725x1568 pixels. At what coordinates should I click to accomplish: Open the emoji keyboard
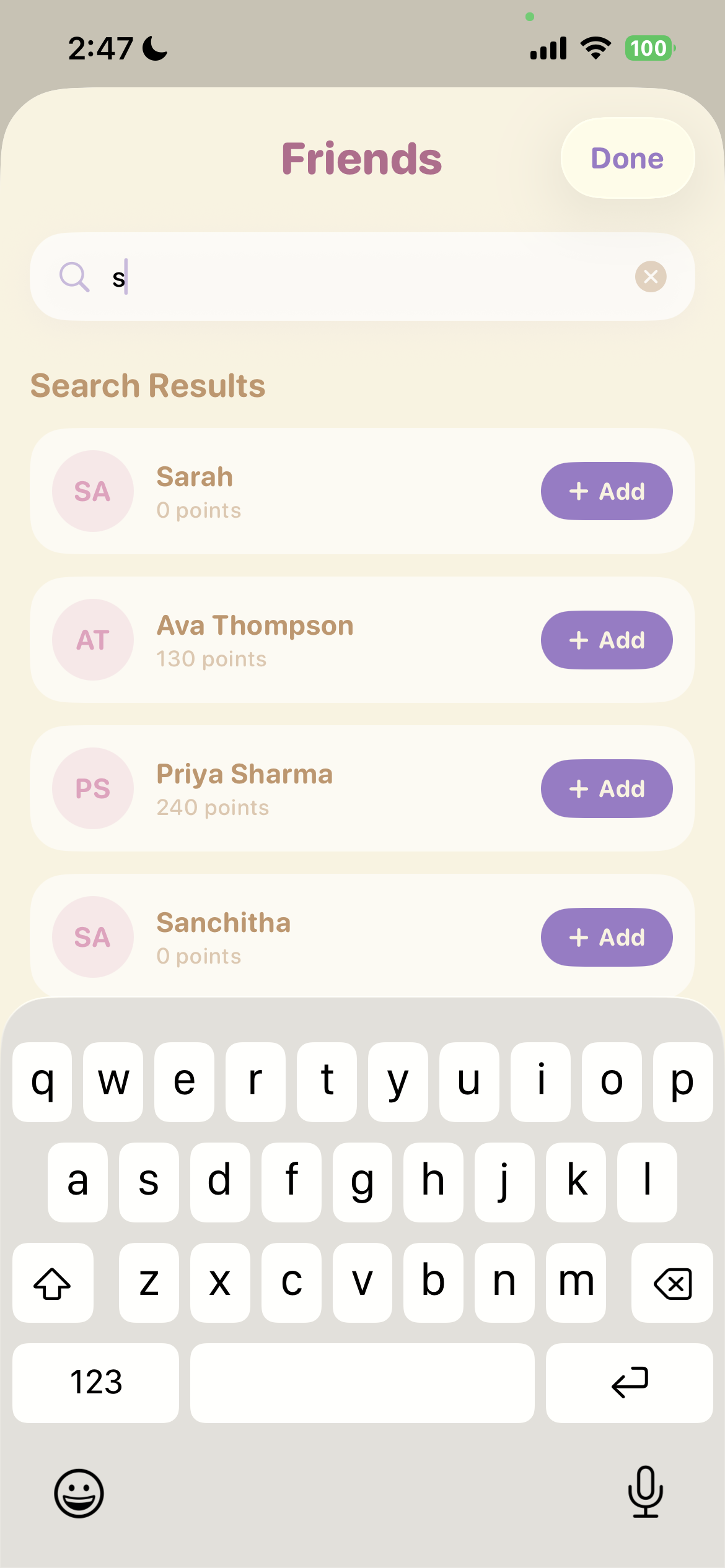coord(79,1493)
